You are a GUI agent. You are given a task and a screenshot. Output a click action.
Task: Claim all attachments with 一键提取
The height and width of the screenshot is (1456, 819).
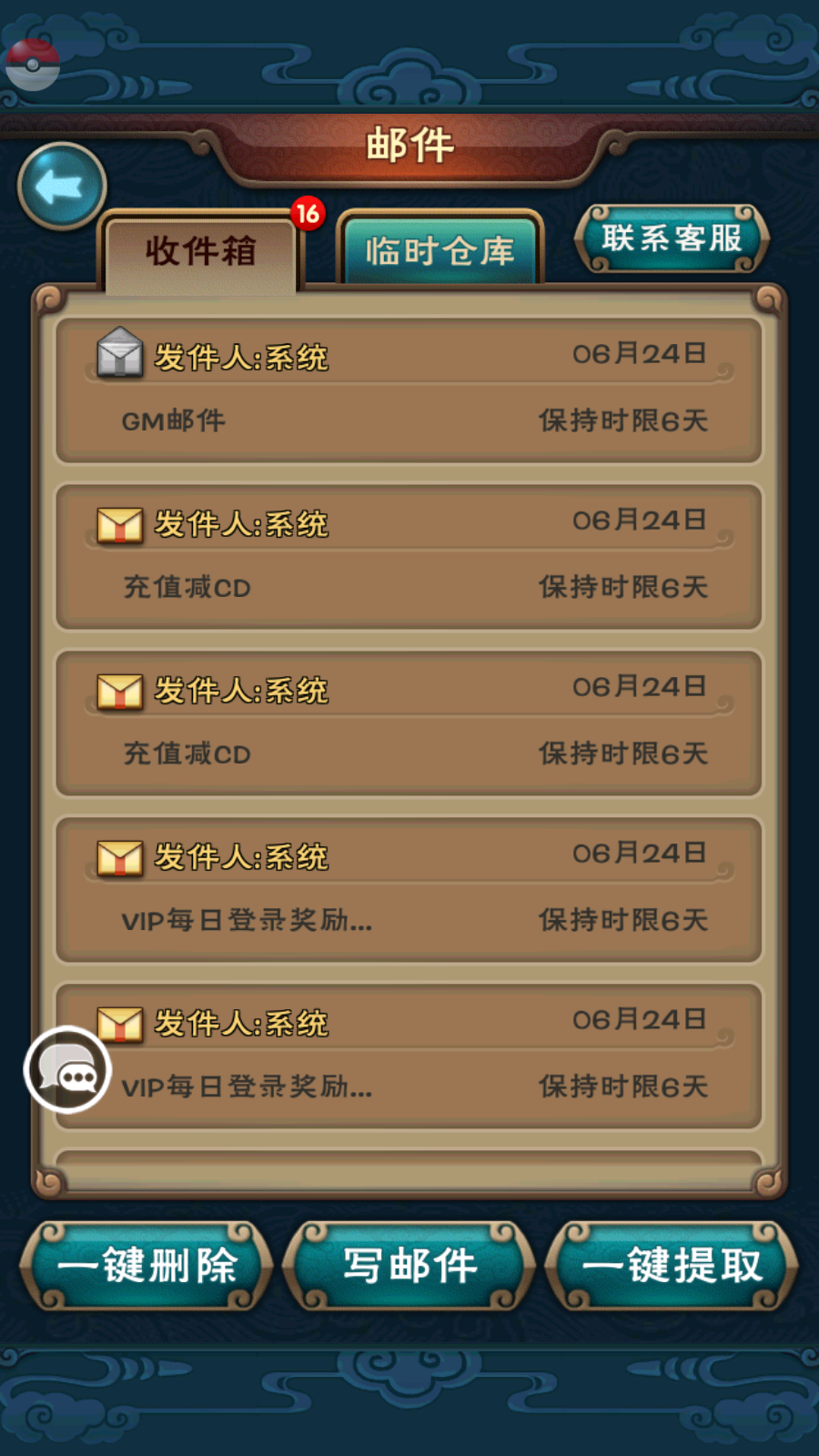(672, 1266)
